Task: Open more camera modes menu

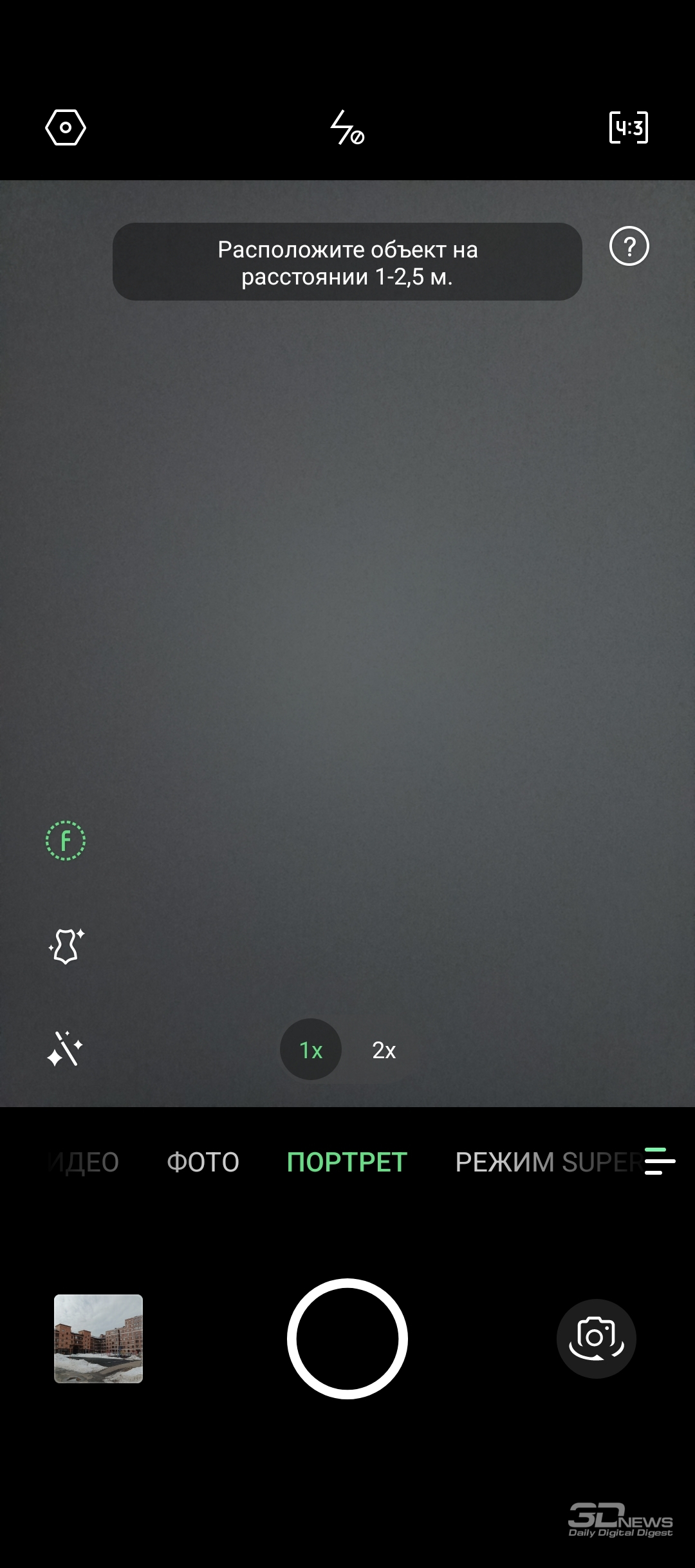Action: tap(660, 1161)
